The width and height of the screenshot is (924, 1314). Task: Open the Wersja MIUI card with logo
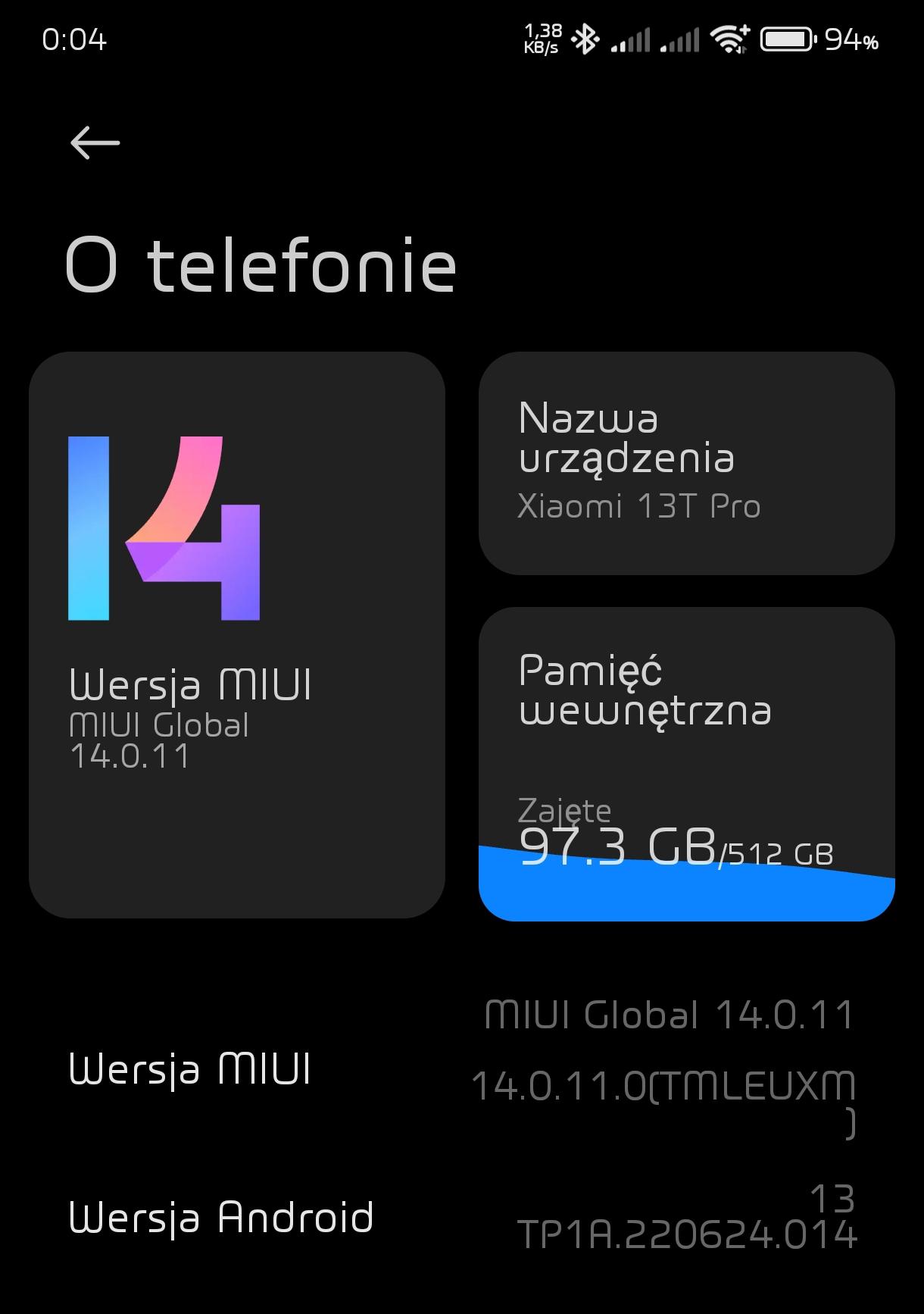point(236,635)
